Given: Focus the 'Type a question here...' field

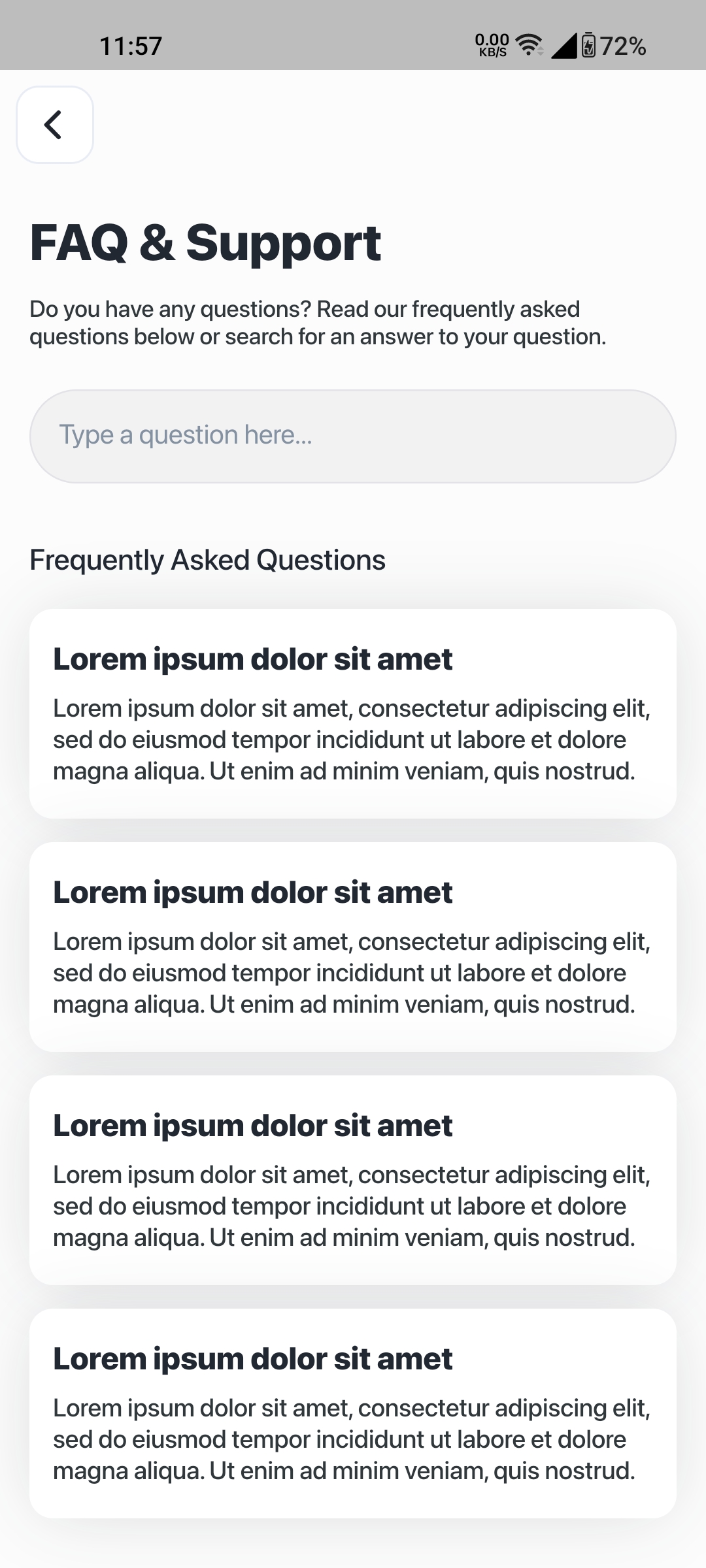Looking at the screenshot, I should (x=353, y=436).
